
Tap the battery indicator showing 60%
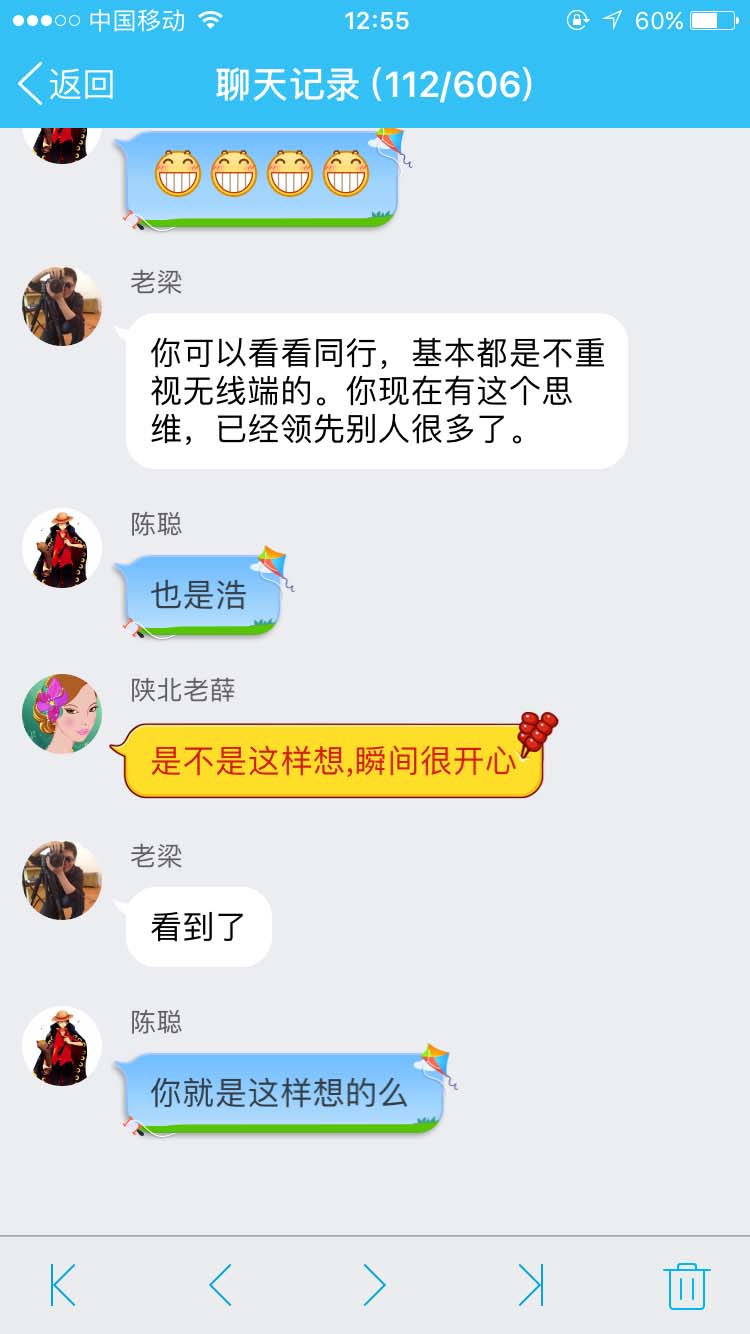click(704, 18)
